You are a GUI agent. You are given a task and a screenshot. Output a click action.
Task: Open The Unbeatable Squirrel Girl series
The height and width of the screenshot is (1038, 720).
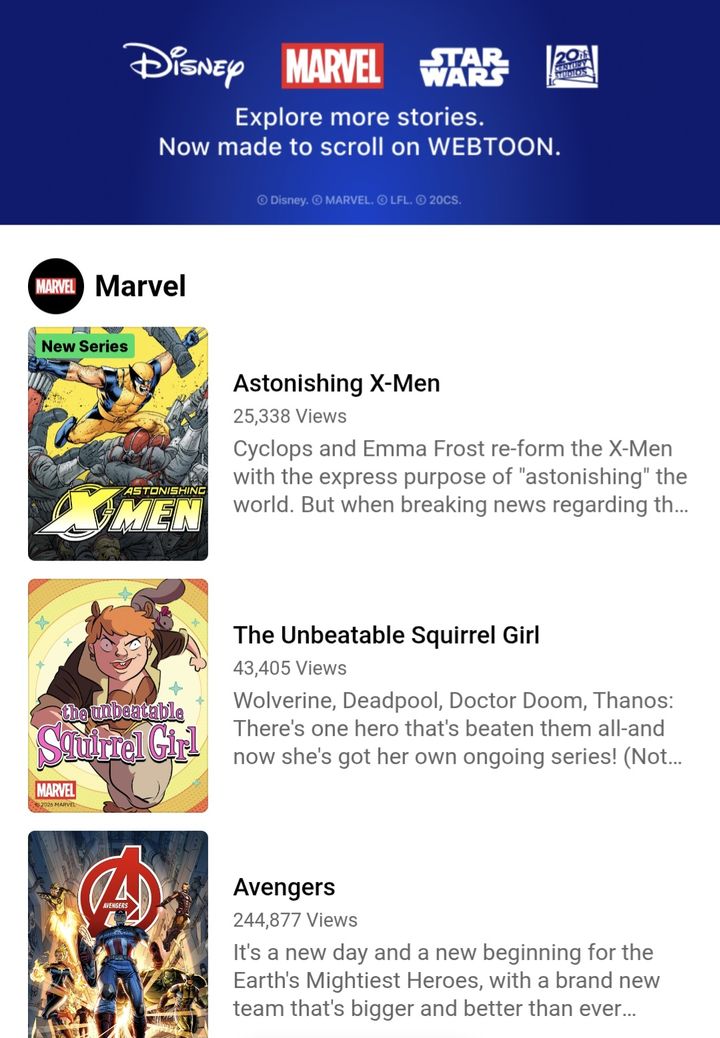tap(386, 636)
